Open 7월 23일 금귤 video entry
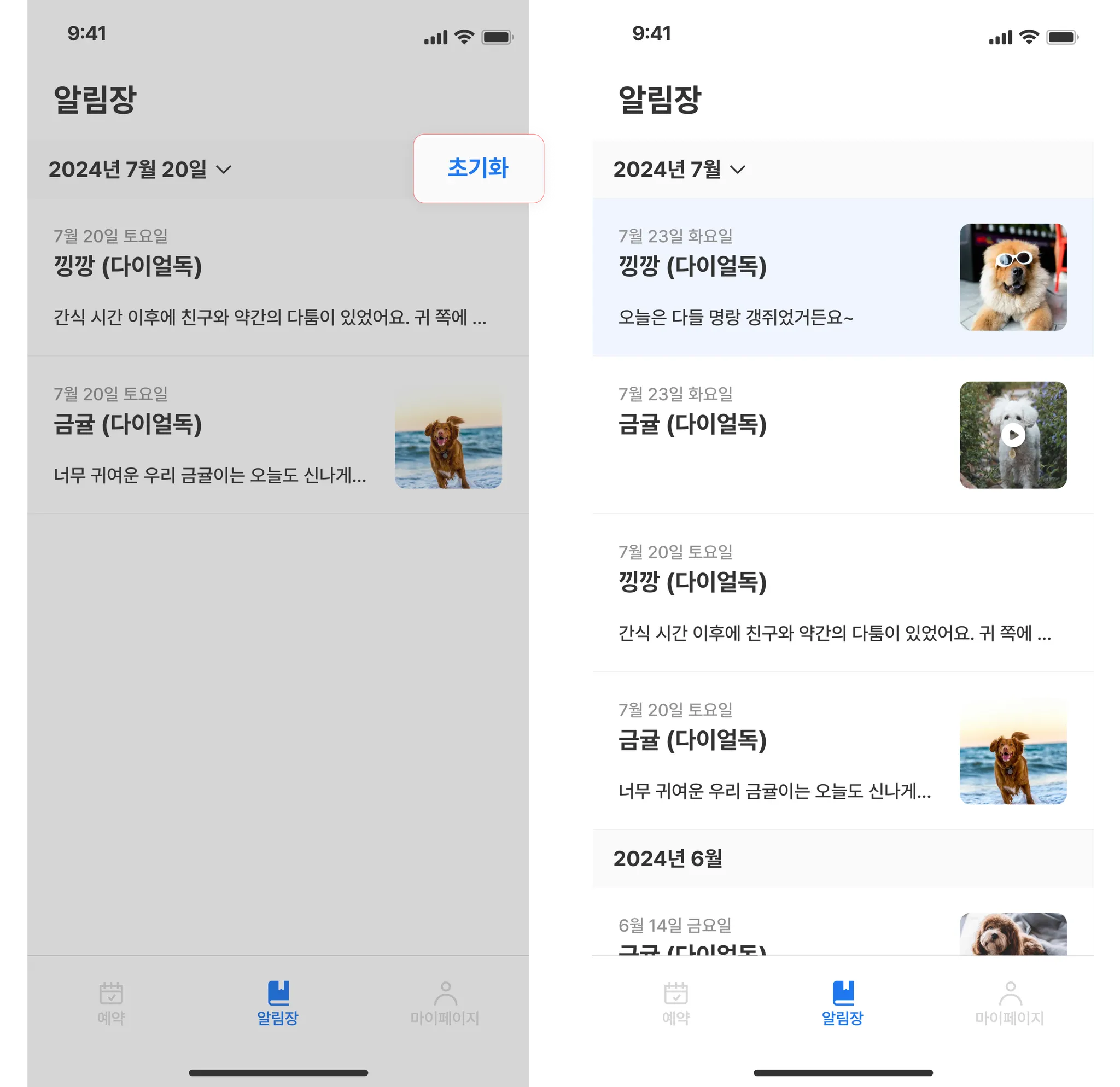 [x=842, y=435]
